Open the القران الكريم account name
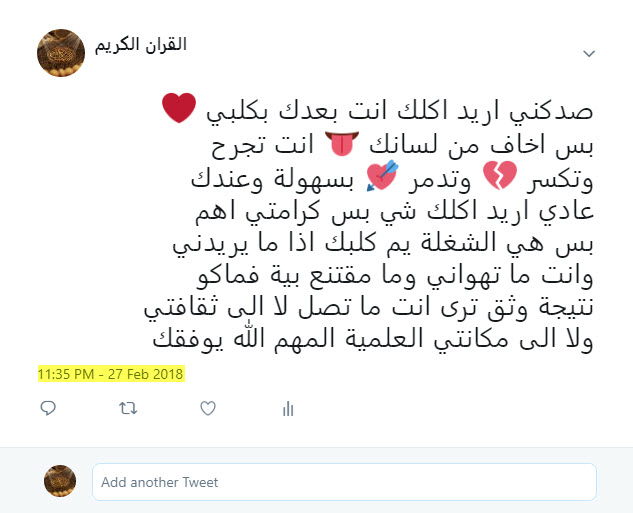The width and height of the screenshot is (633, 513). click(140, 45)
